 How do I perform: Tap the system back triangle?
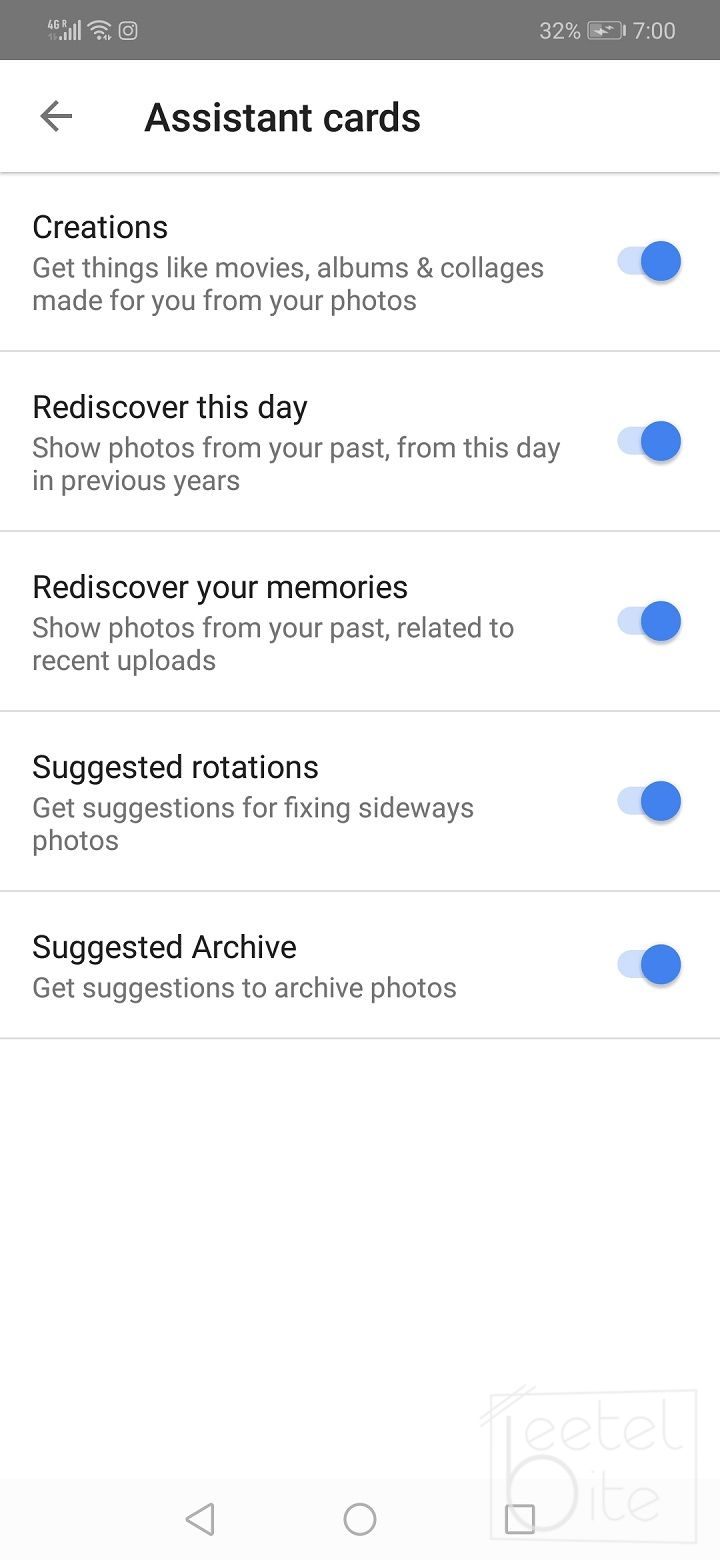201,1519
